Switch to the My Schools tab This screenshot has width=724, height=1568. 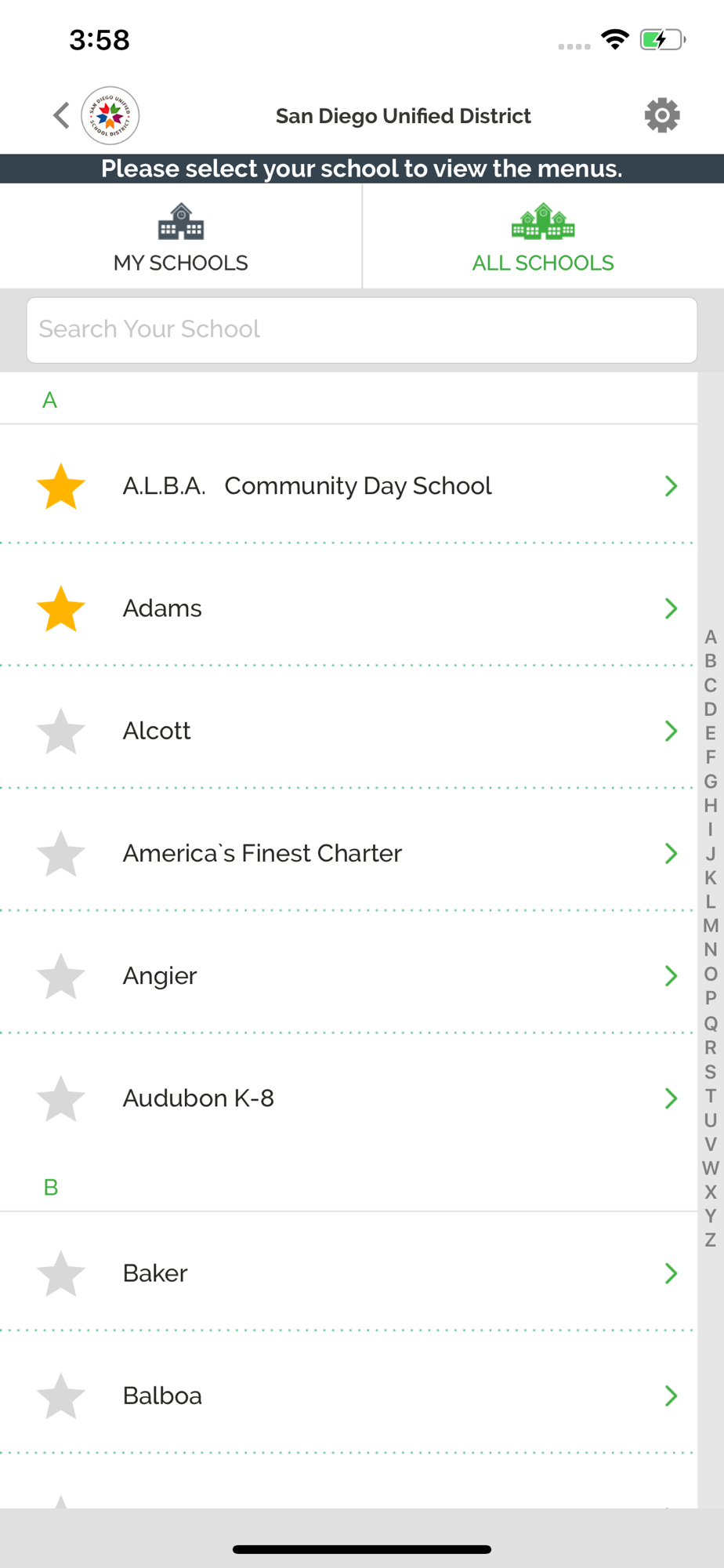click(x=181, y=236)
